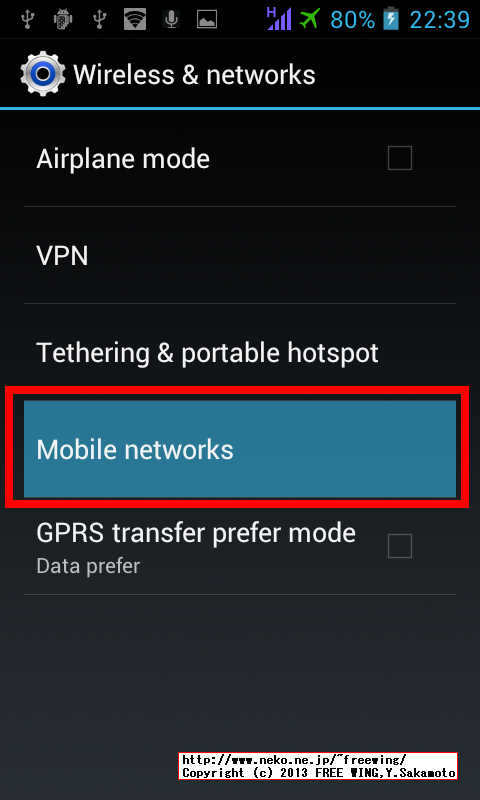This screenshot has height=800, width=480.
Task: Open Tethering & portable hotspot
Action: [240, 352]
